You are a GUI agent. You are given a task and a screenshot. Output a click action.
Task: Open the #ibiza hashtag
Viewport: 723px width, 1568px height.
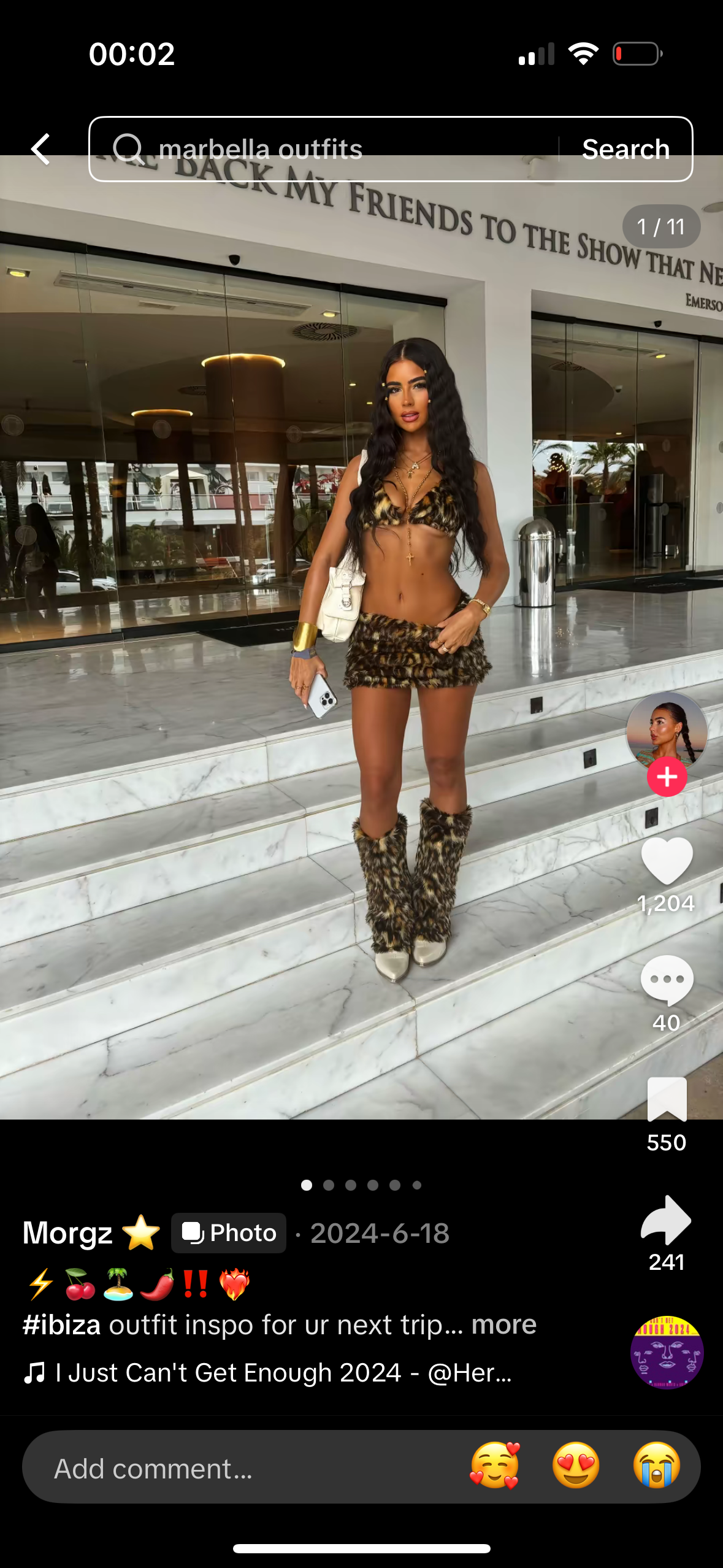(62, 1325)
